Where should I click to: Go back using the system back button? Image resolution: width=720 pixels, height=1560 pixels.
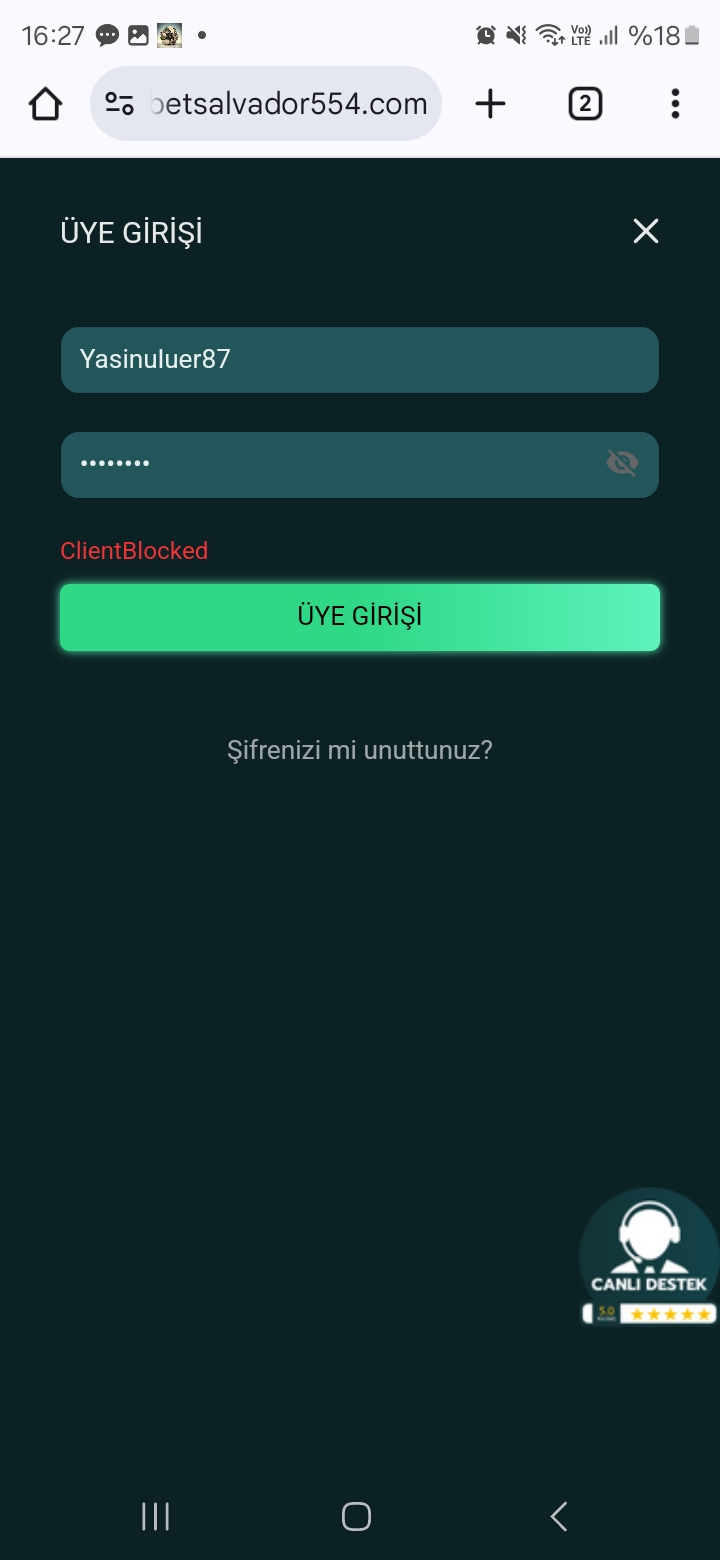(559, 1516)
